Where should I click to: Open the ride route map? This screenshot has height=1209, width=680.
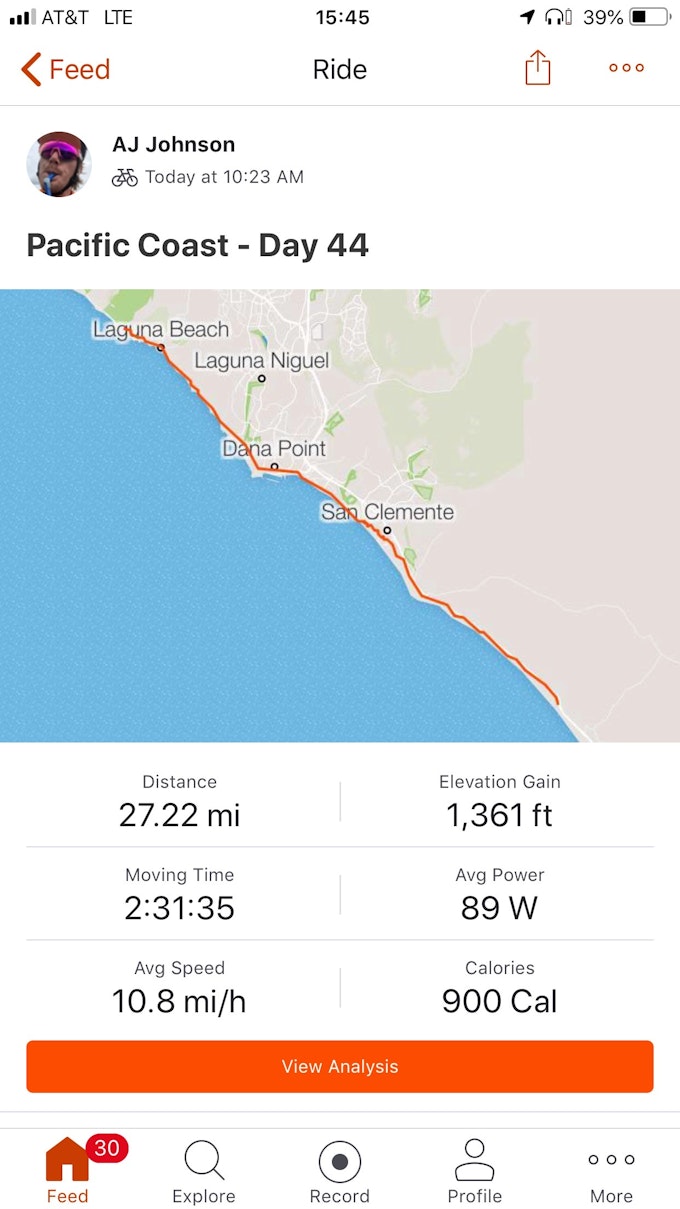(340, 515)
